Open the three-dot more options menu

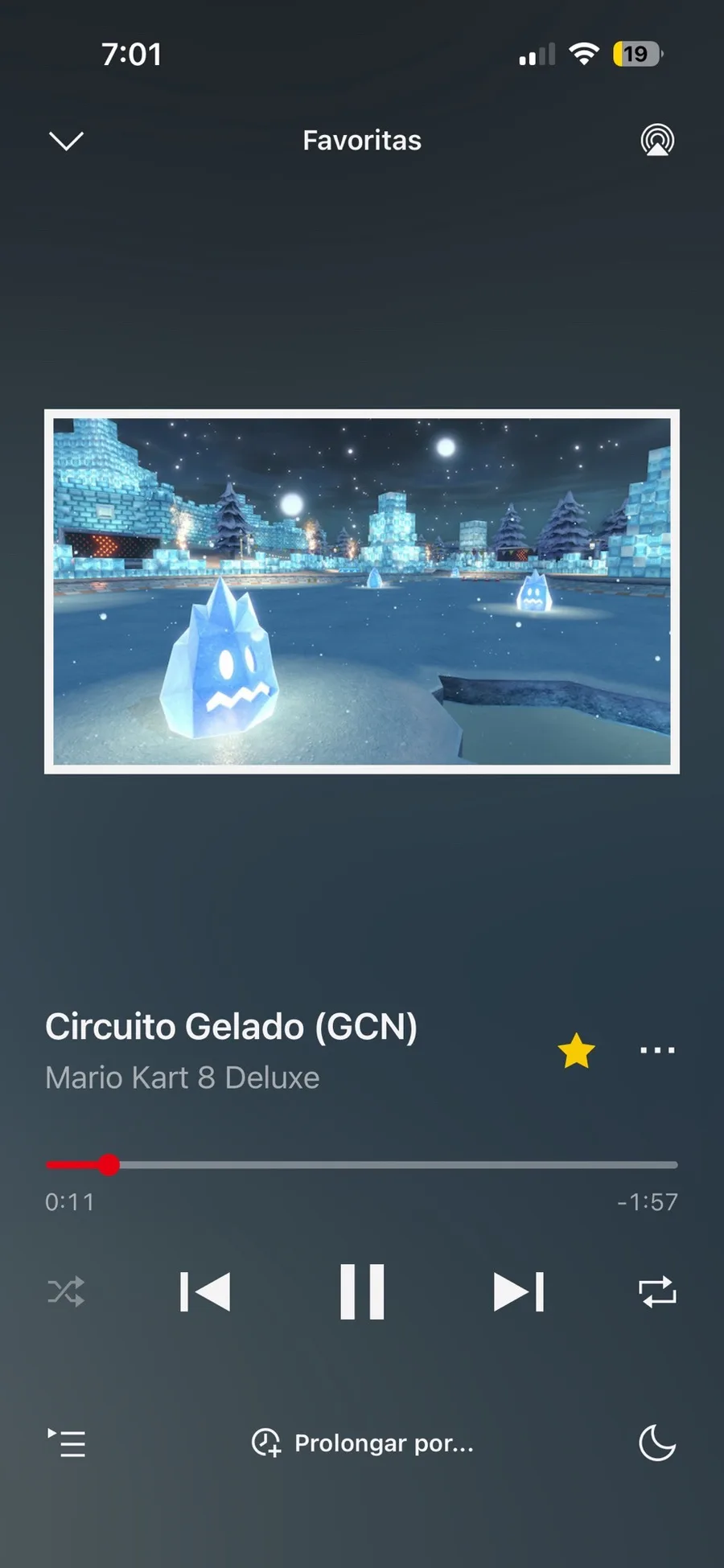pyautogui.click(x=657, y=1050)
